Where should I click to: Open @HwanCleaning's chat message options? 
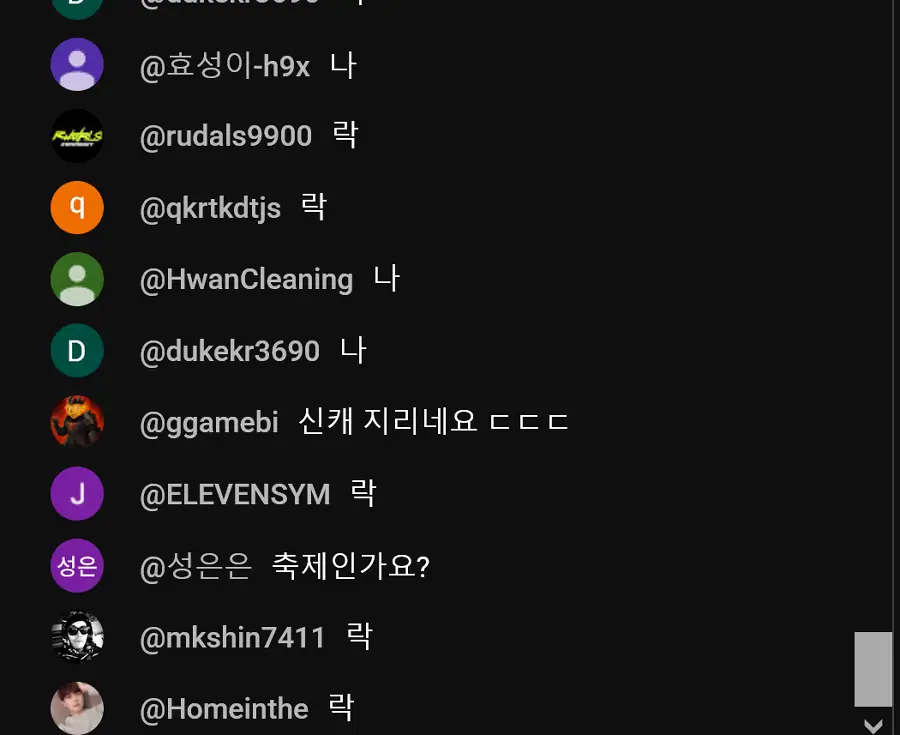tap(386, 279)
